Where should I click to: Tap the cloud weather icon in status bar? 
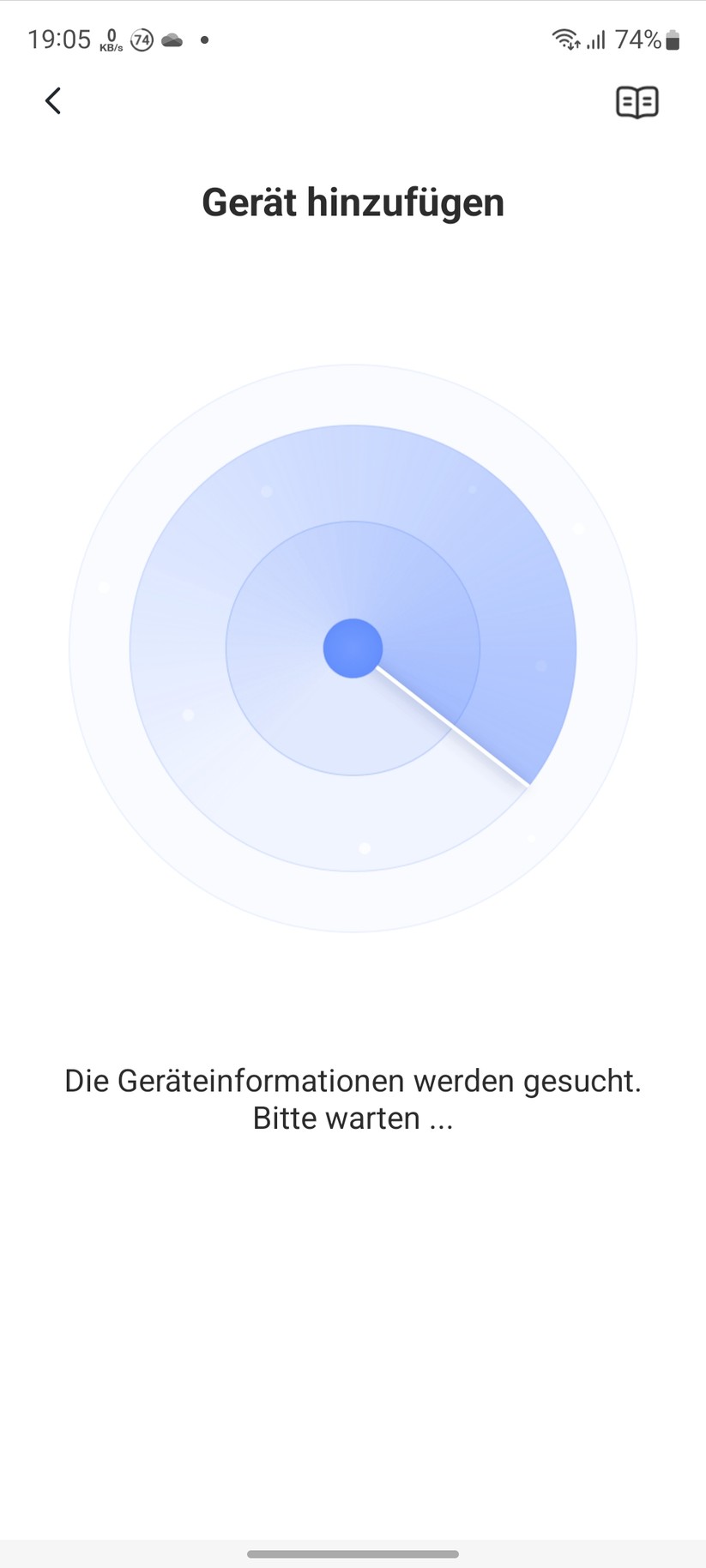(x=172, y=39)
